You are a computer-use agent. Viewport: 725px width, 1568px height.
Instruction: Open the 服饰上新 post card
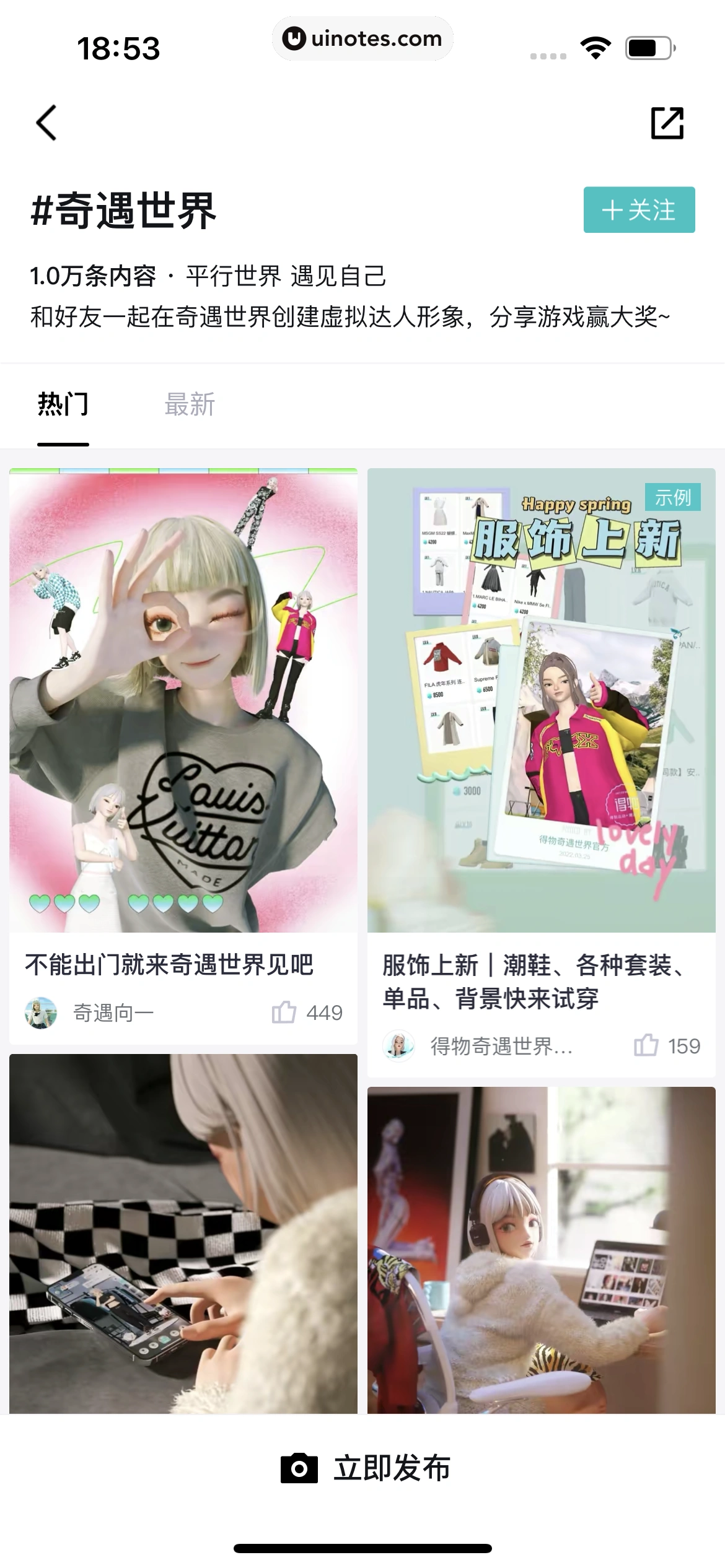click(541, 700)
